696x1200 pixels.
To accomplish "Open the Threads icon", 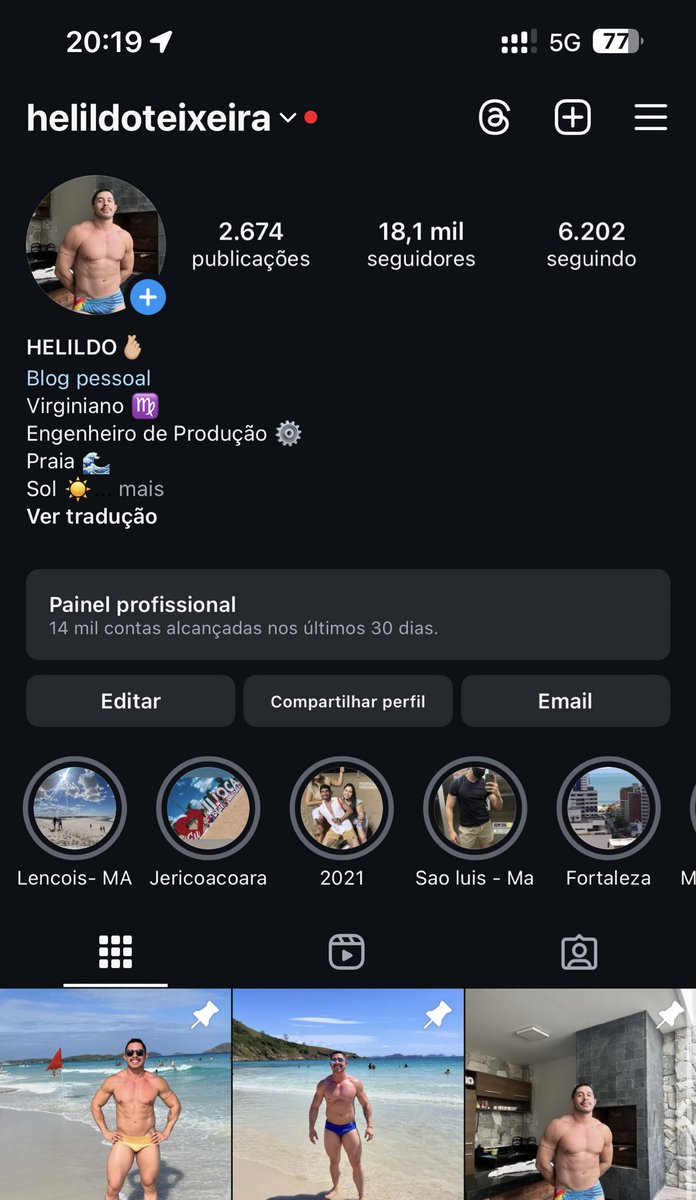I will 494,118.
